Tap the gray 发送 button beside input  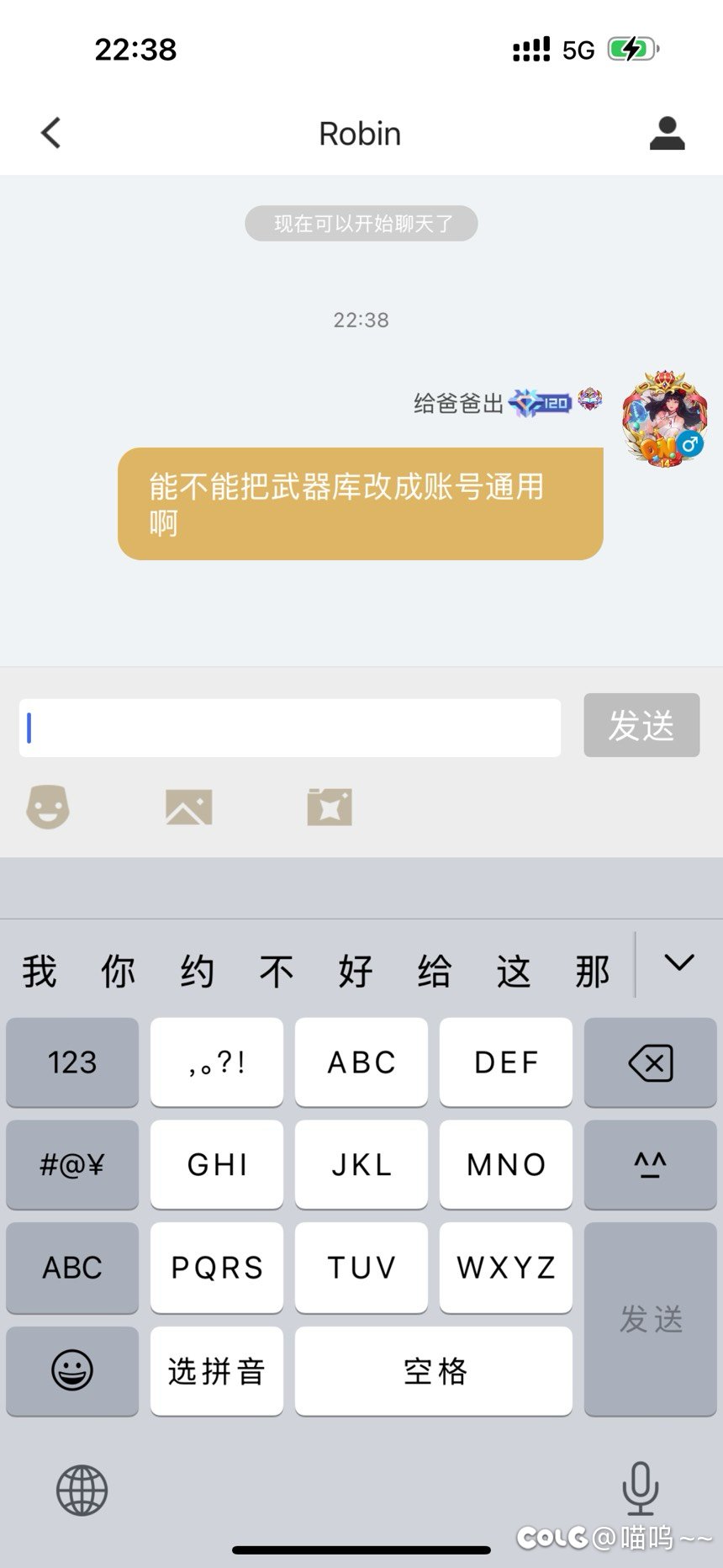coord(641,725)
